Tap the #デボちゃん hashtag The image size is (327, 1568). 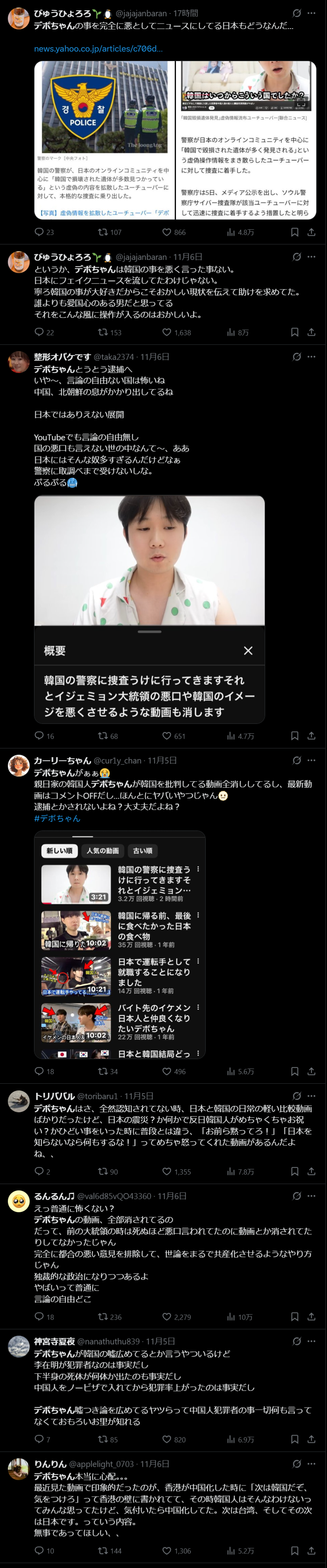57,818
